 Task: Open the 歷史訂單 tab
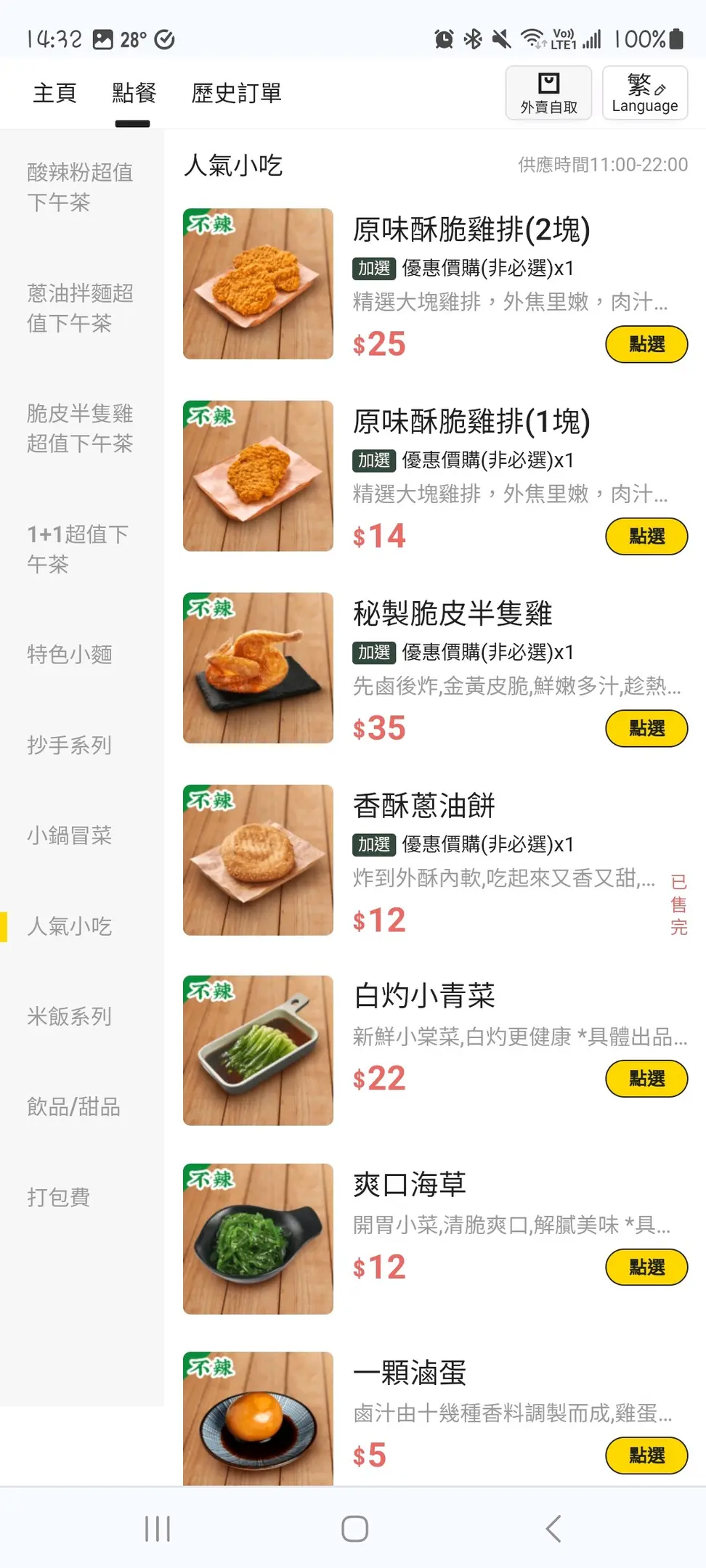point(236,93)
